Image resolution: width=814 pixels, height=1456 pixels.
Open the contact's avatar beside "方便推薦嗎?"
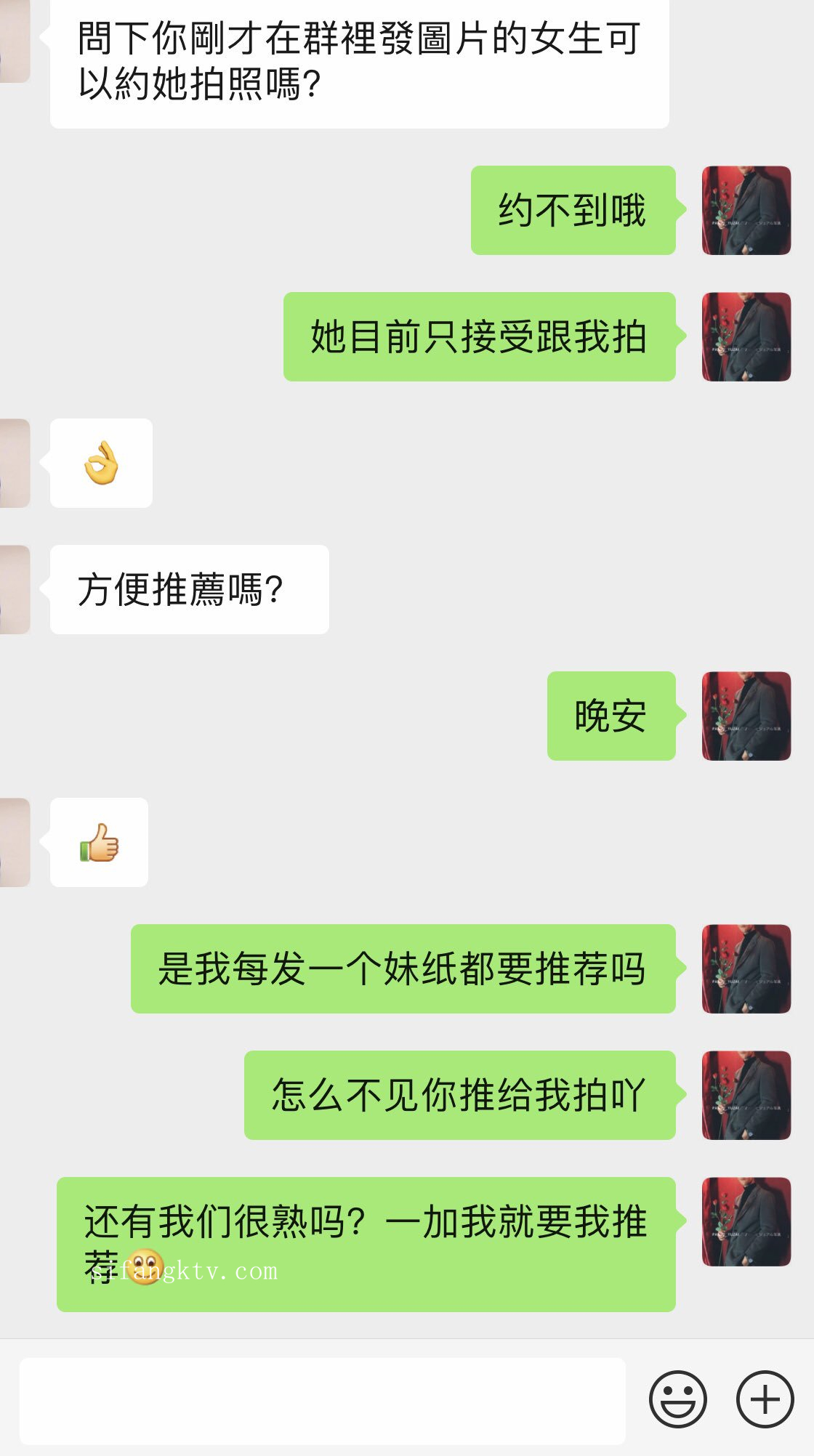[15, 590]
